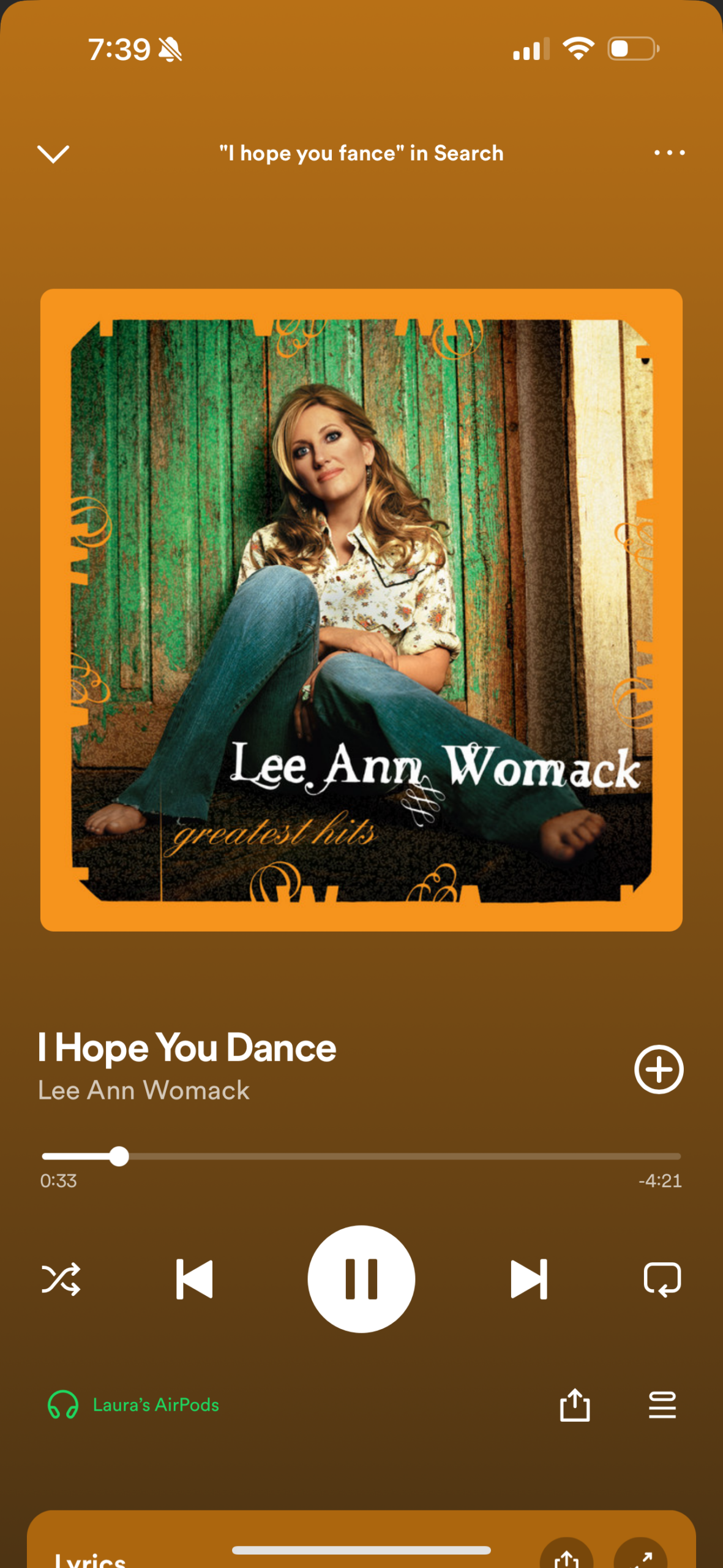Toggle shuffle mode
The width and height of the screenshot is (723, 1568).
[x=61, y=1279]
